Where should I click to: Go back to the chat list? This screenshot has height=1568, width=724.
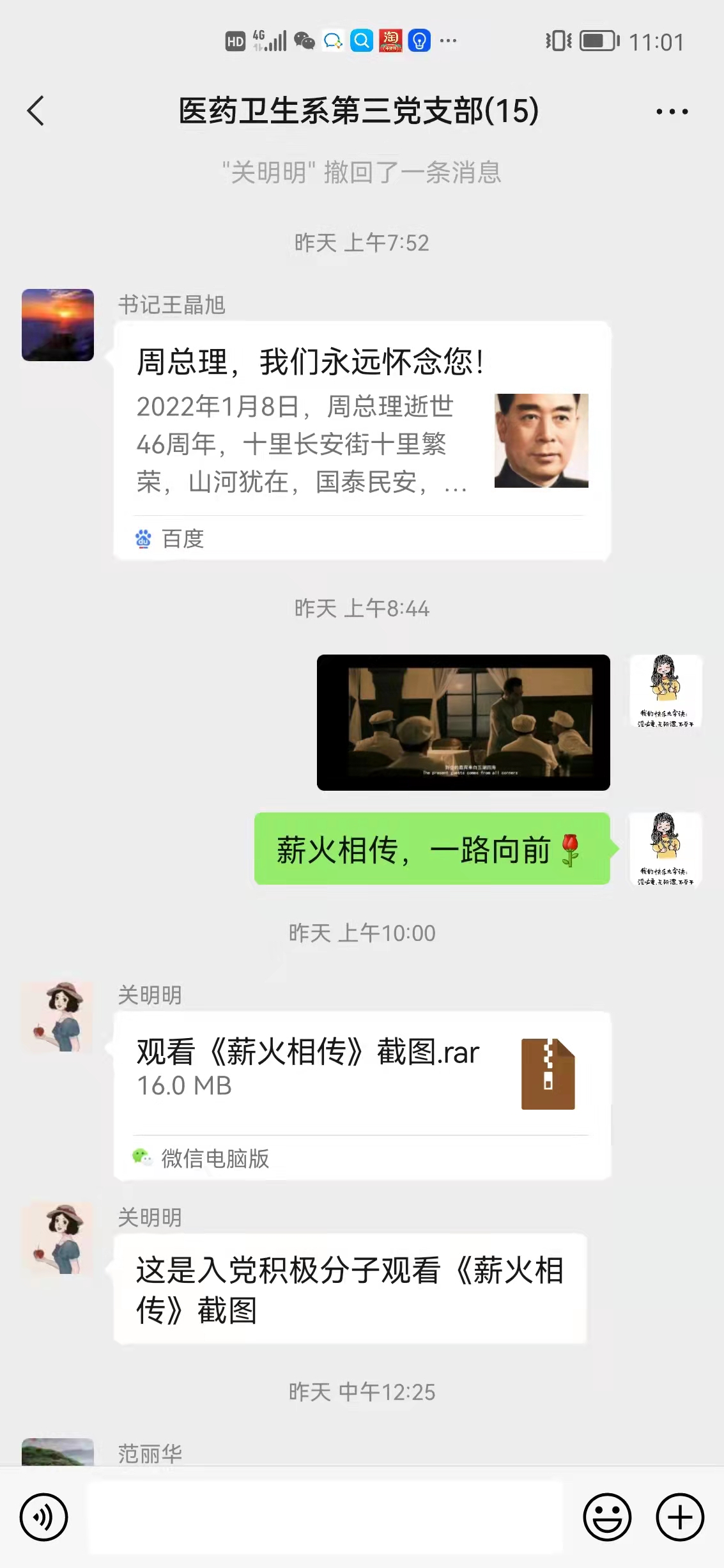click(36, 111)
